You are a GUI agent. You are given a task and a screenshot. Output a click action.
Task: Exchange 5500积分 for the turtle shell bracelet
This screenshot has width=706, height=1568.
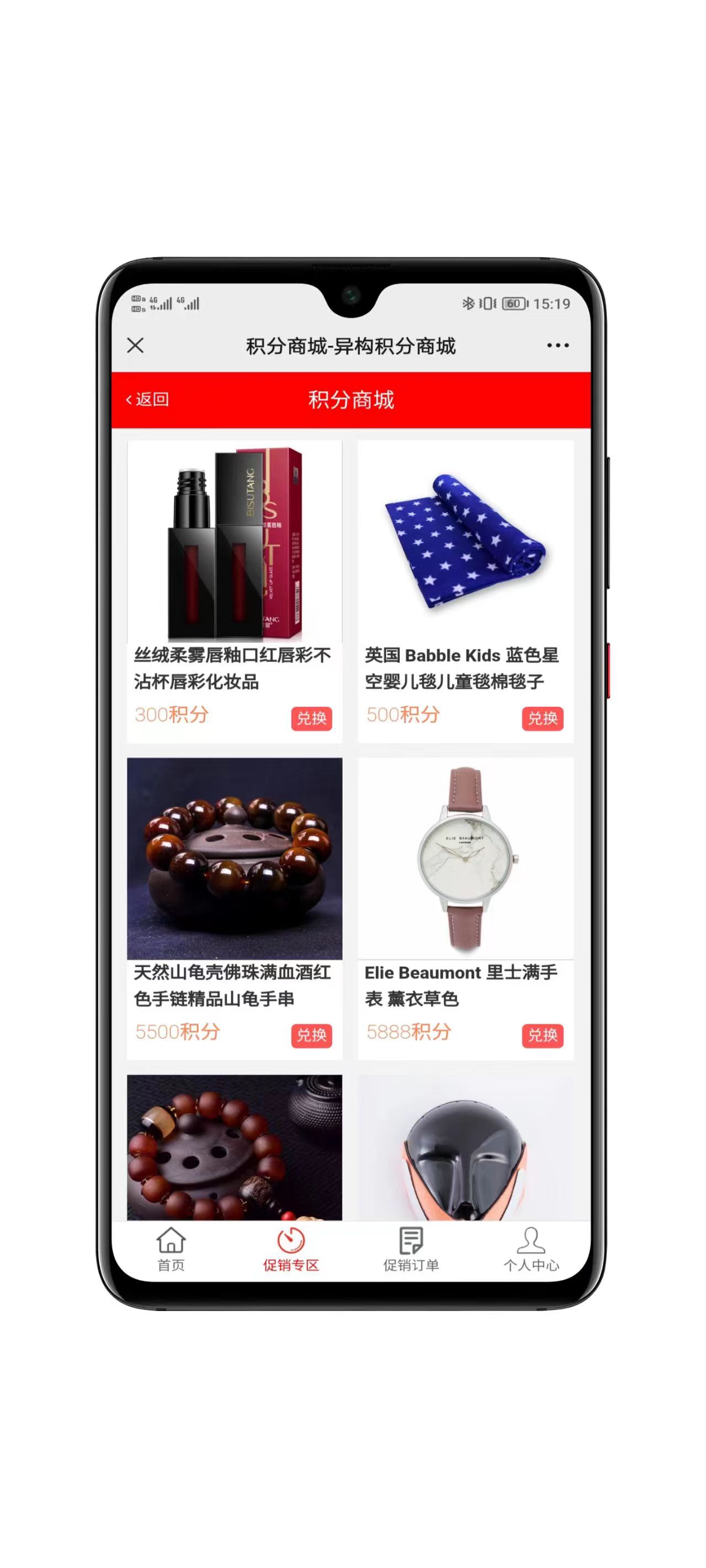click(311, 1035)
